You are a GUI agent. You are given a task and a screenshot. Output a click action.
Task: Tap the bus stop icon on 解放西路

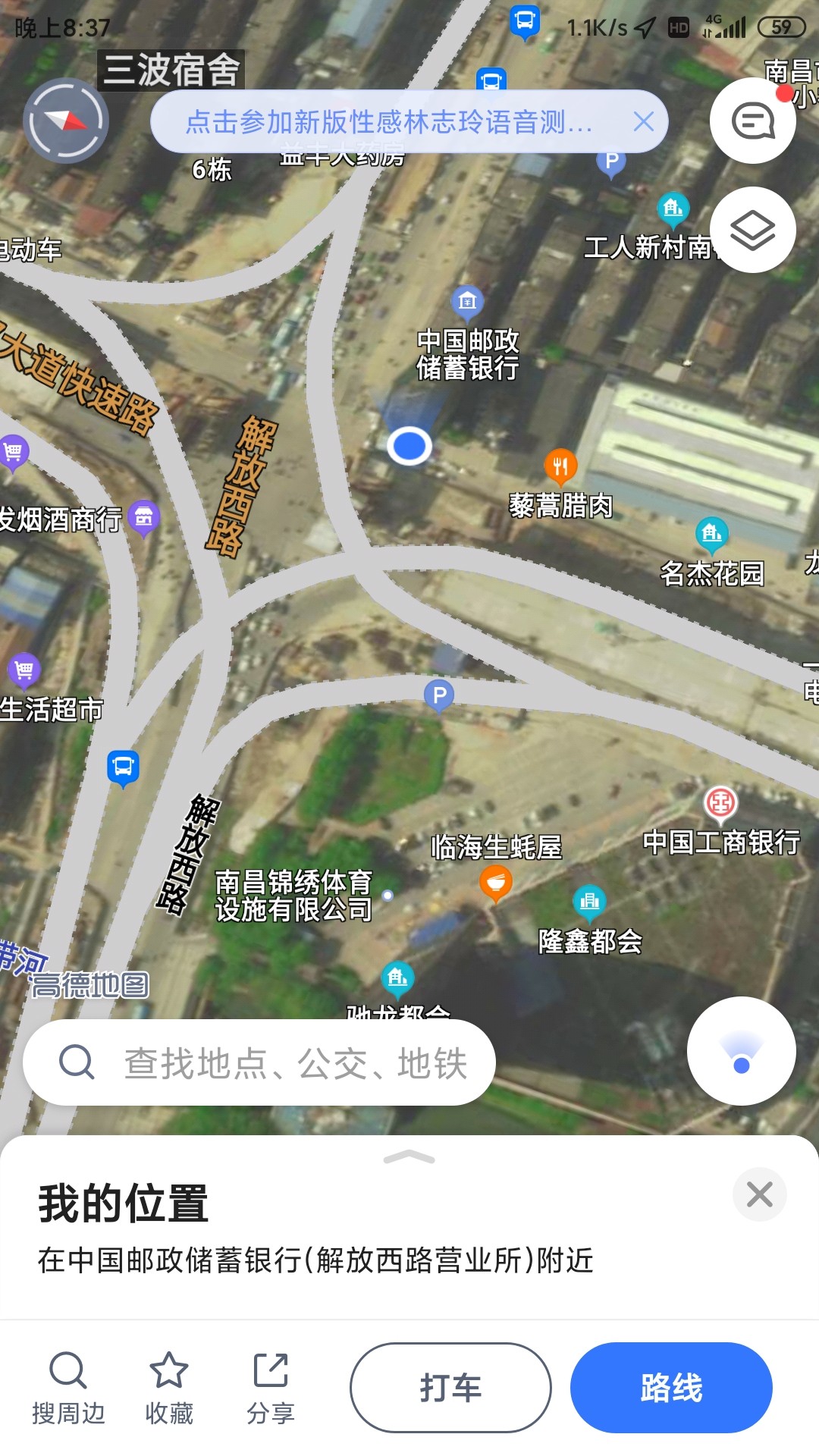coord(121,767)
